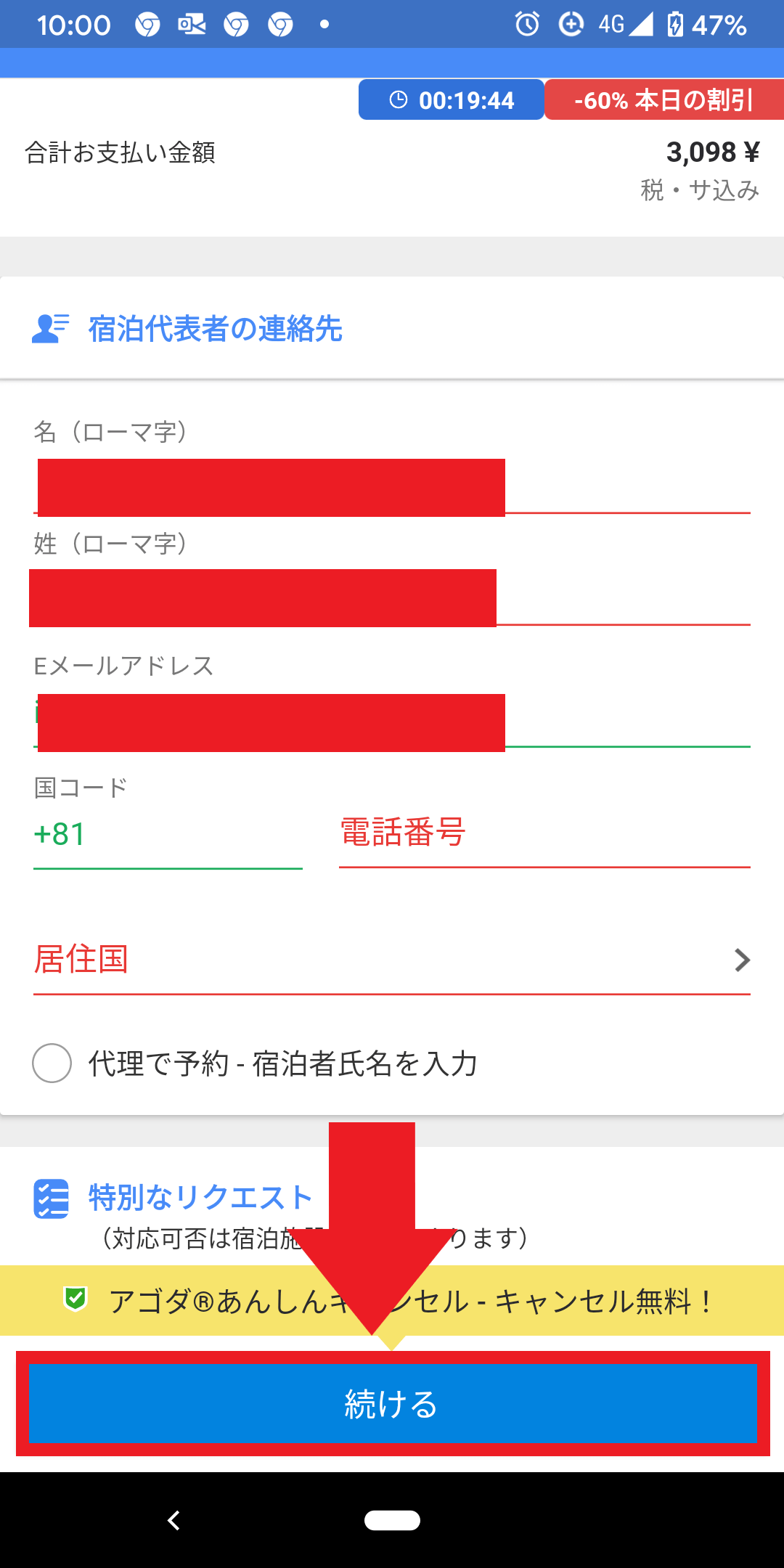784x1568 pixels.
Task: Go back with the system back button
Action: click(173, 1520)
